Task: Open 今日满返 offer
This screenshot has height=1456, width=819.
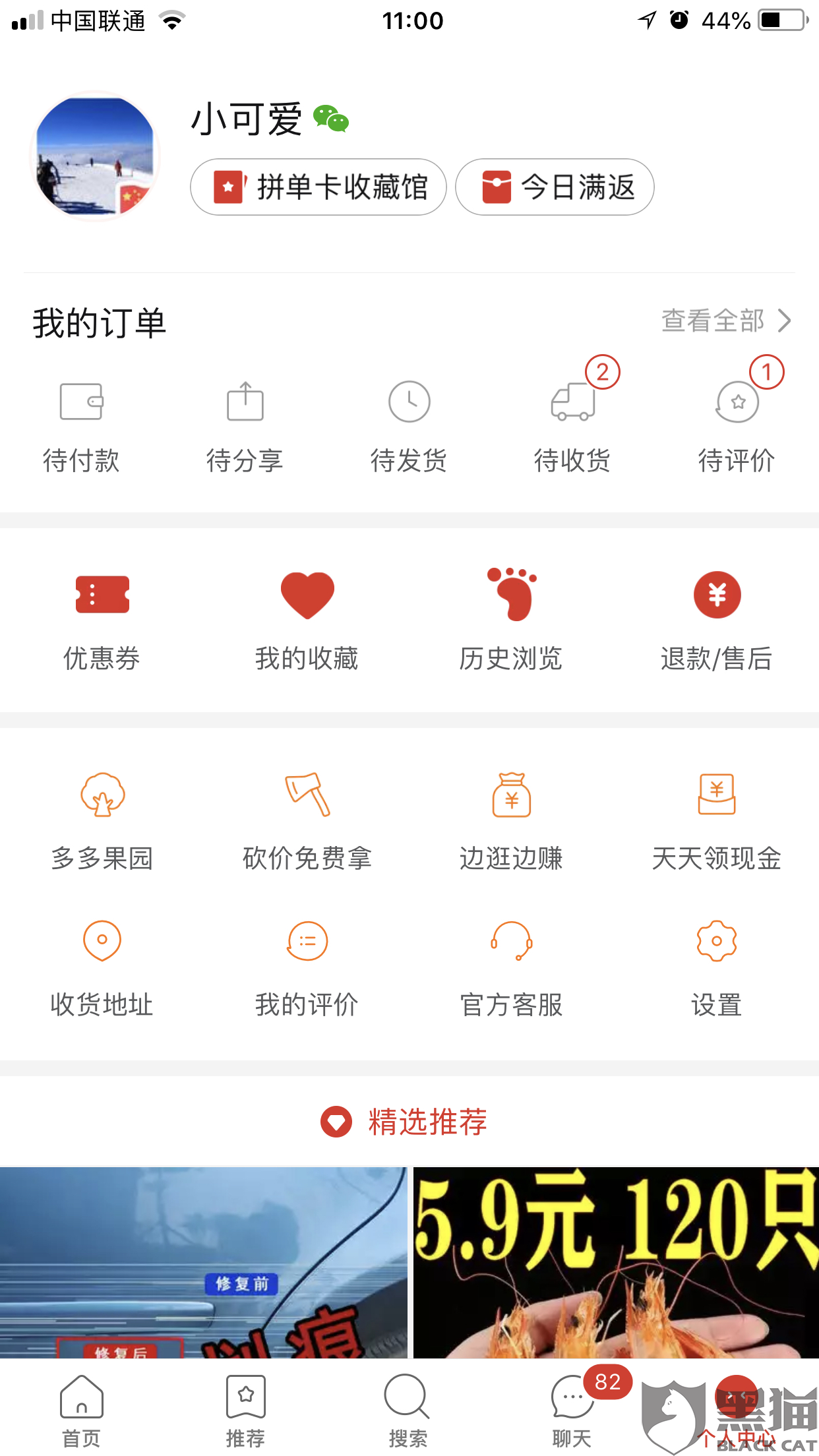Action: 555,187
